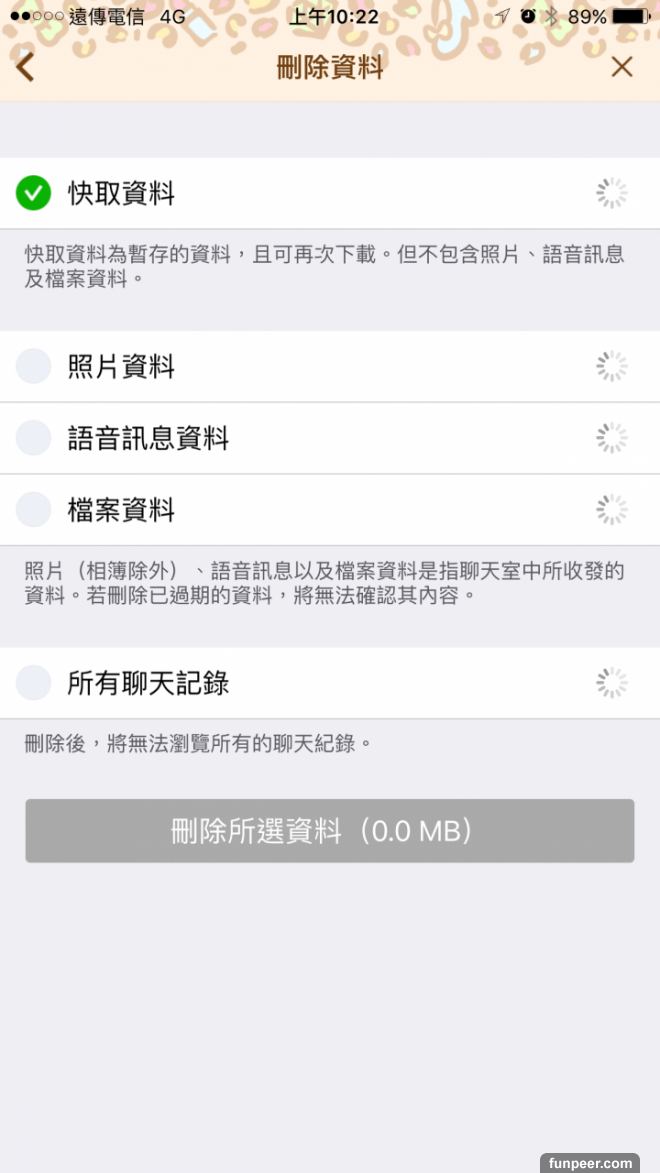Viewport: 660px width, 1173px height.
Task: Select 所有聊天記錄 for deletion
Action: [33, 683]
